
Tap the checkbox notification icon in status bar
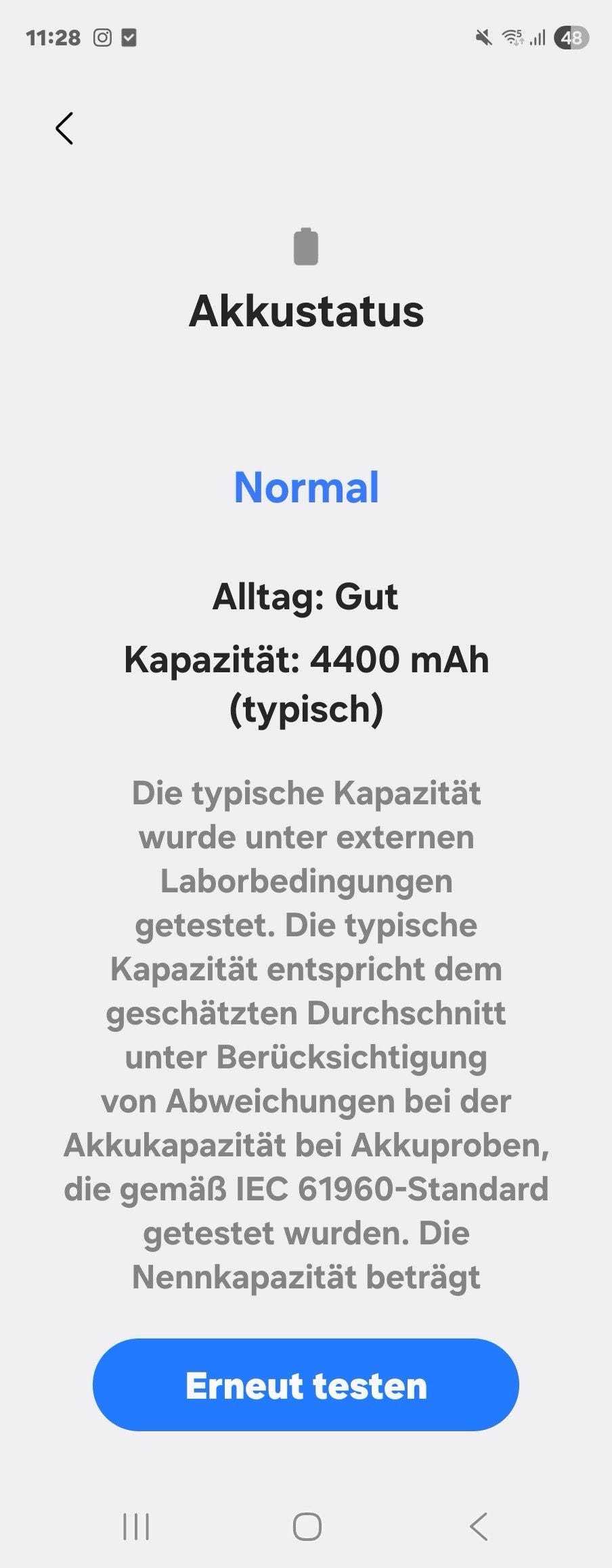click(130, 39)
